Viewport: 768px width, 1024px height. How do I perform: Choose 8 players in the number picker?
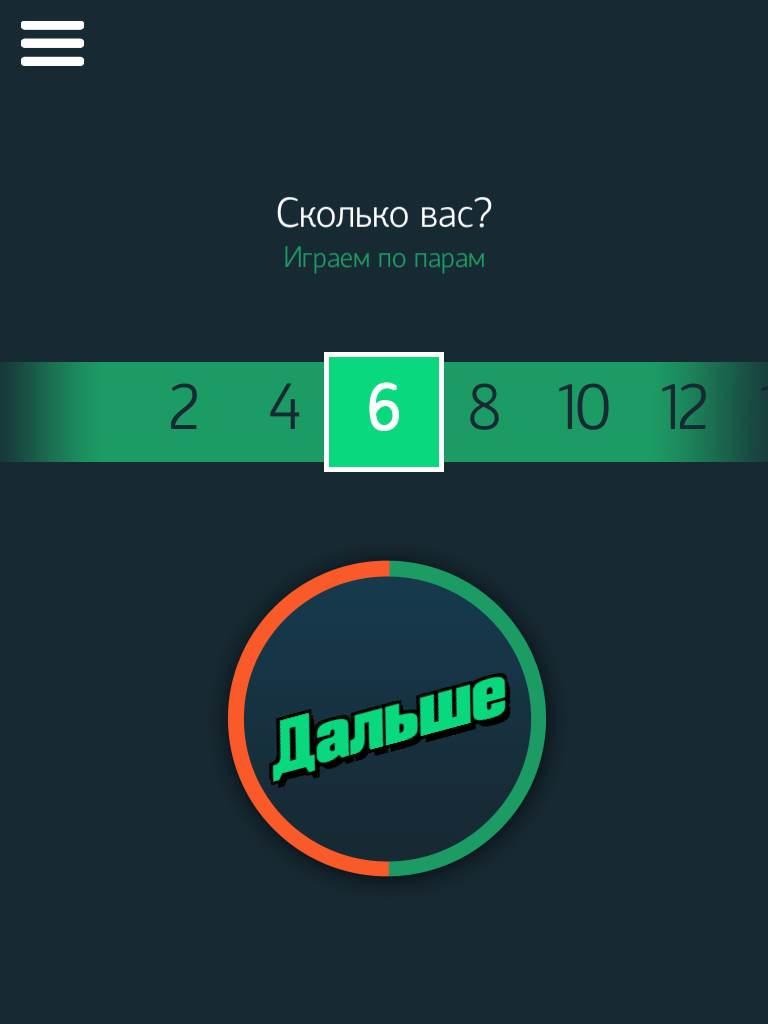coord(484,409)
